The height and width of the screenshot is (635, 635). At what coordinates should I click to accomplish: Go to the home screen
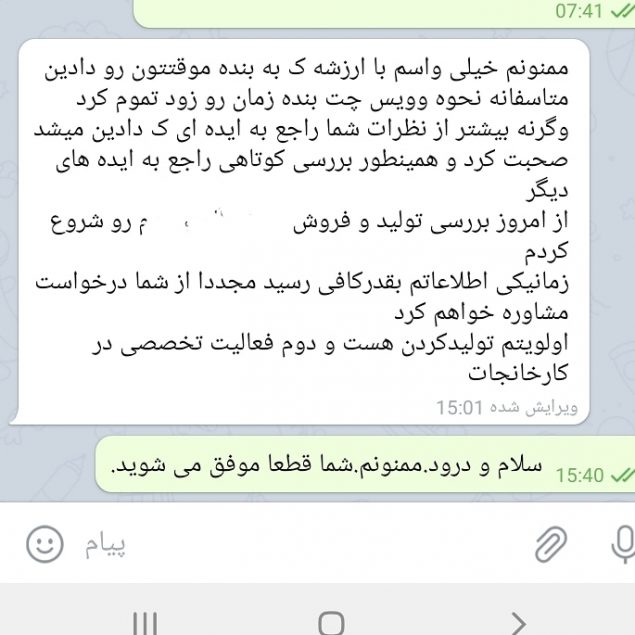331,623
